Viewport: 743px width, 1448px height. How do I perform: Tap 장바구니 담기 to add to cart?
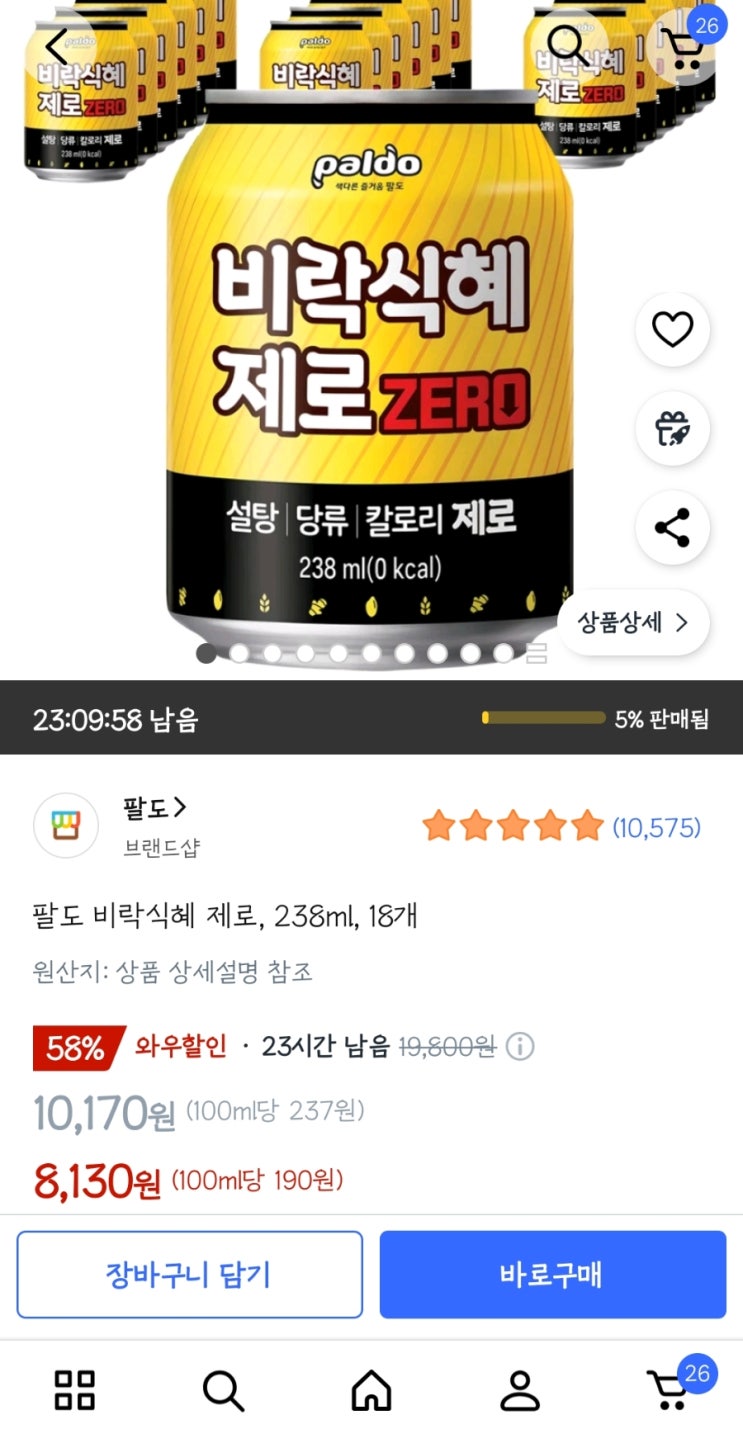click(189, 1275)
